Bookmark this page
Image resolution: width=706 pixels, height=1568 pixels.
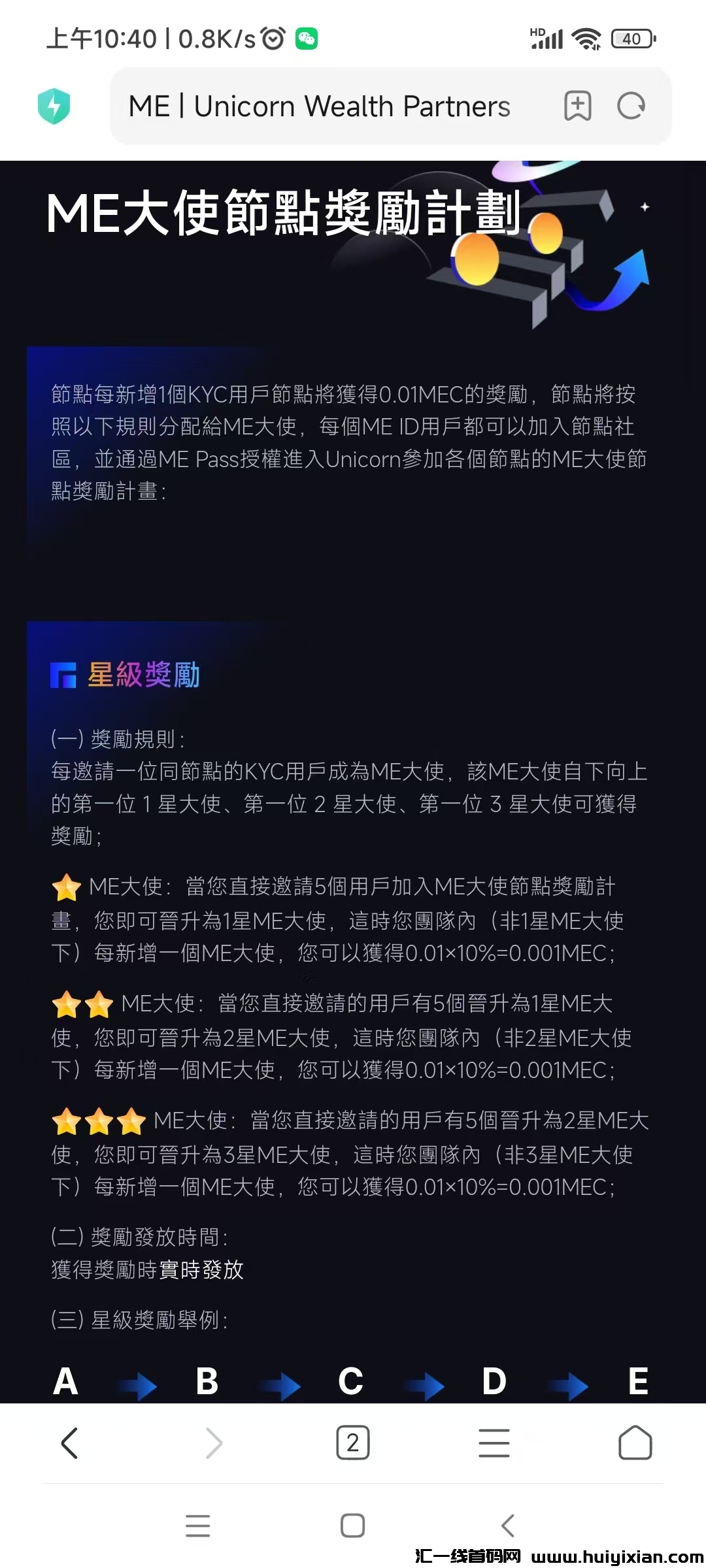577,106
